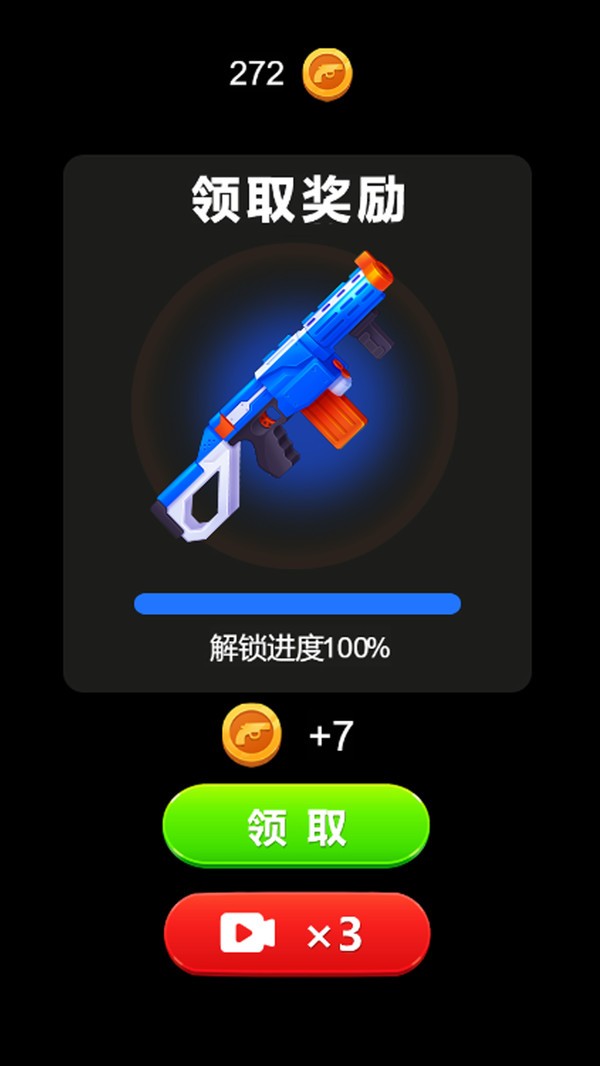Watch video ad for ×3 reward
The image size is (600, 1066).
click(x=296, y=934)
